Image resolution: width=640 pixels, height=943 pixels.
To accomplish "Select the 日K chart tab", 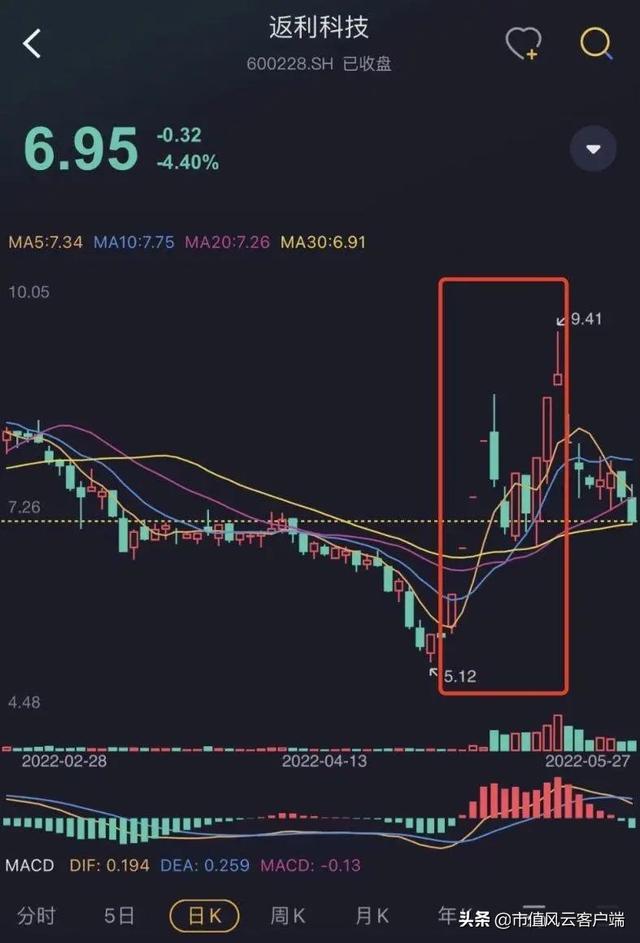I will (202, 915).
